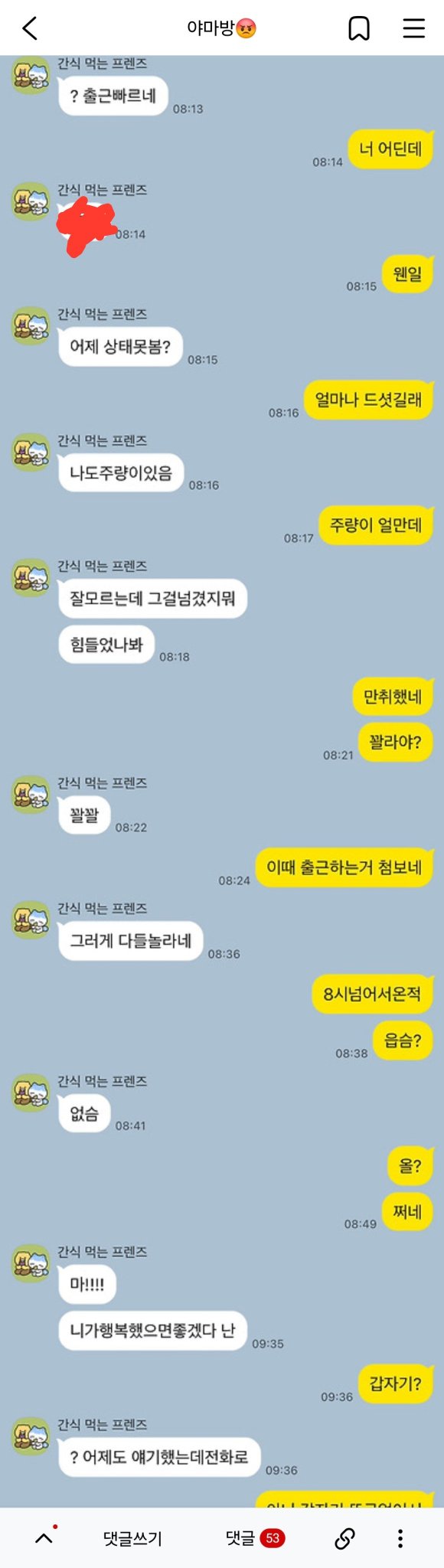
Task: Open the 댓글 53 comments list
Action: point(255,1538)
